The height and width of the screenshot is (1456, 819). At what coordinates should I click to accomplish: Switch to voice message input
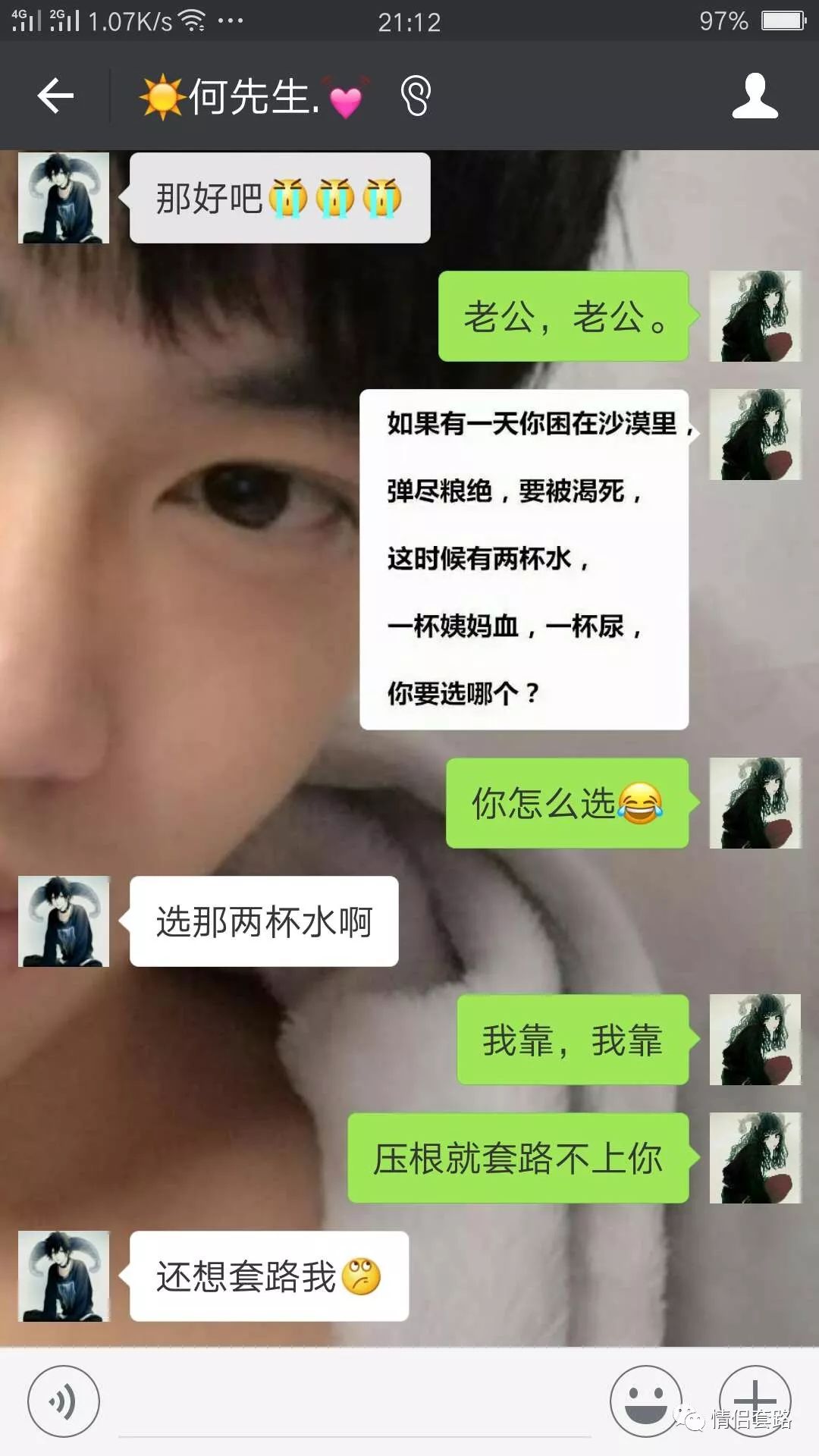64,1401
